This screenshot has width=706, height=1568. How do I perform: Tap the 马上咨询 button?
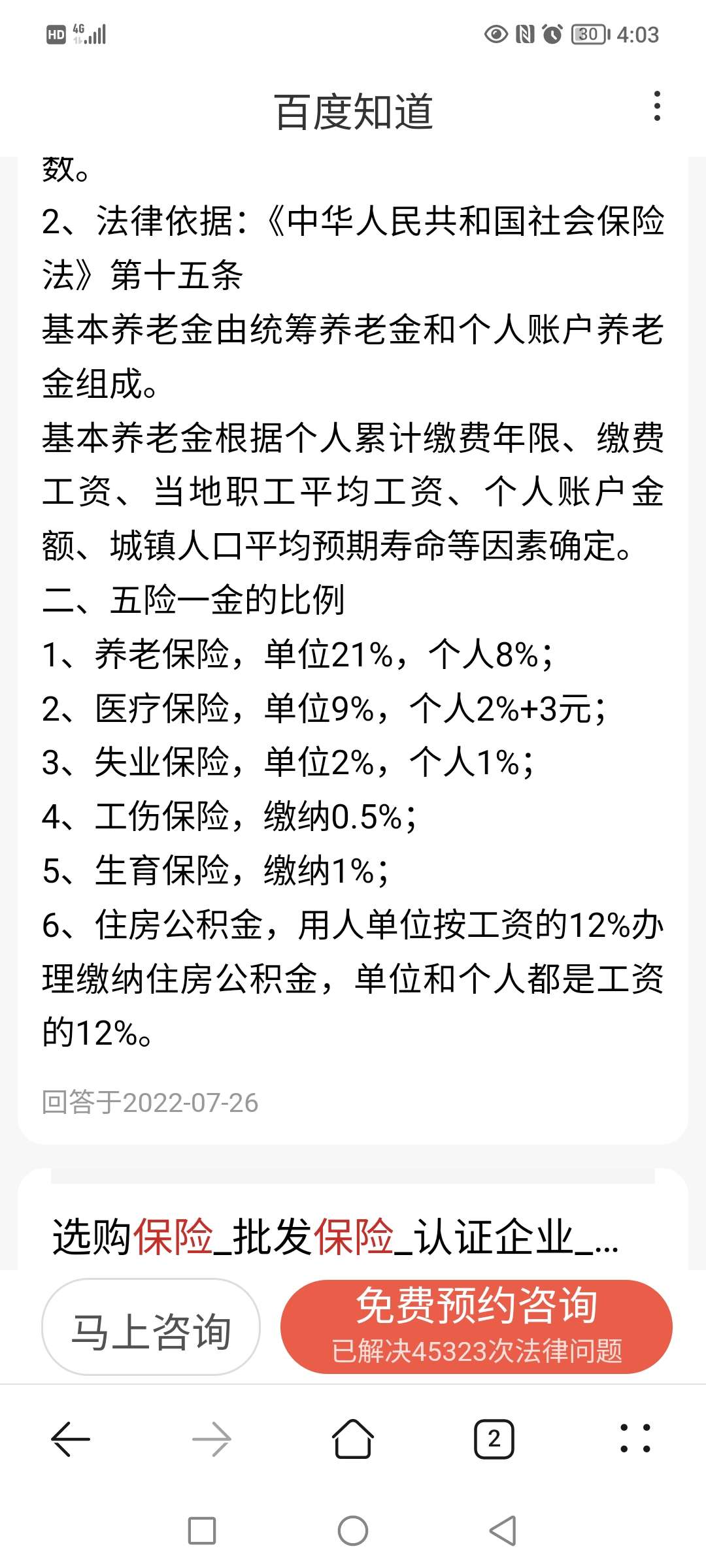(151, 1327)
